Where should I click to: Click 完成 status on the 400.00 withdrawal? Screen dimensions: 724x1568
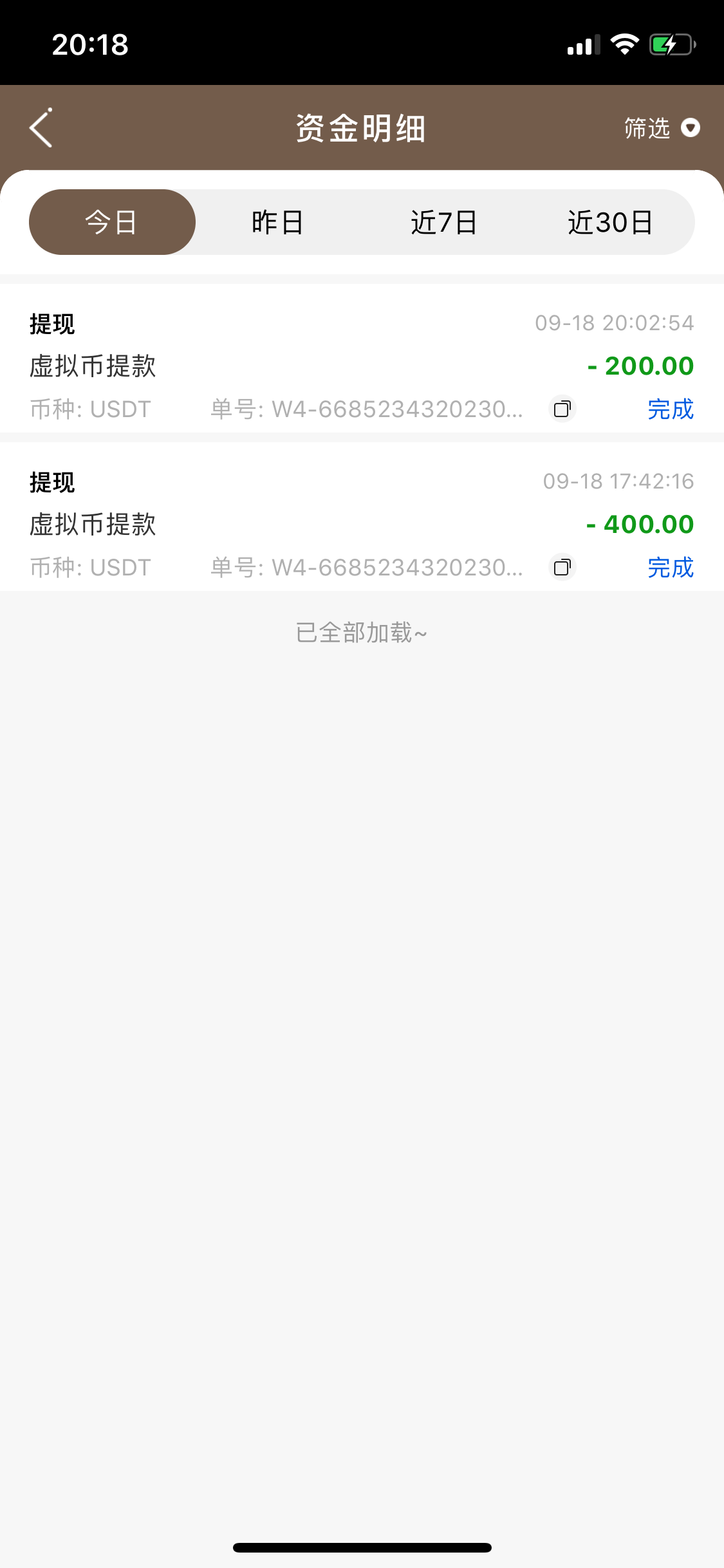pyautogui.click(x=671, y=568)
